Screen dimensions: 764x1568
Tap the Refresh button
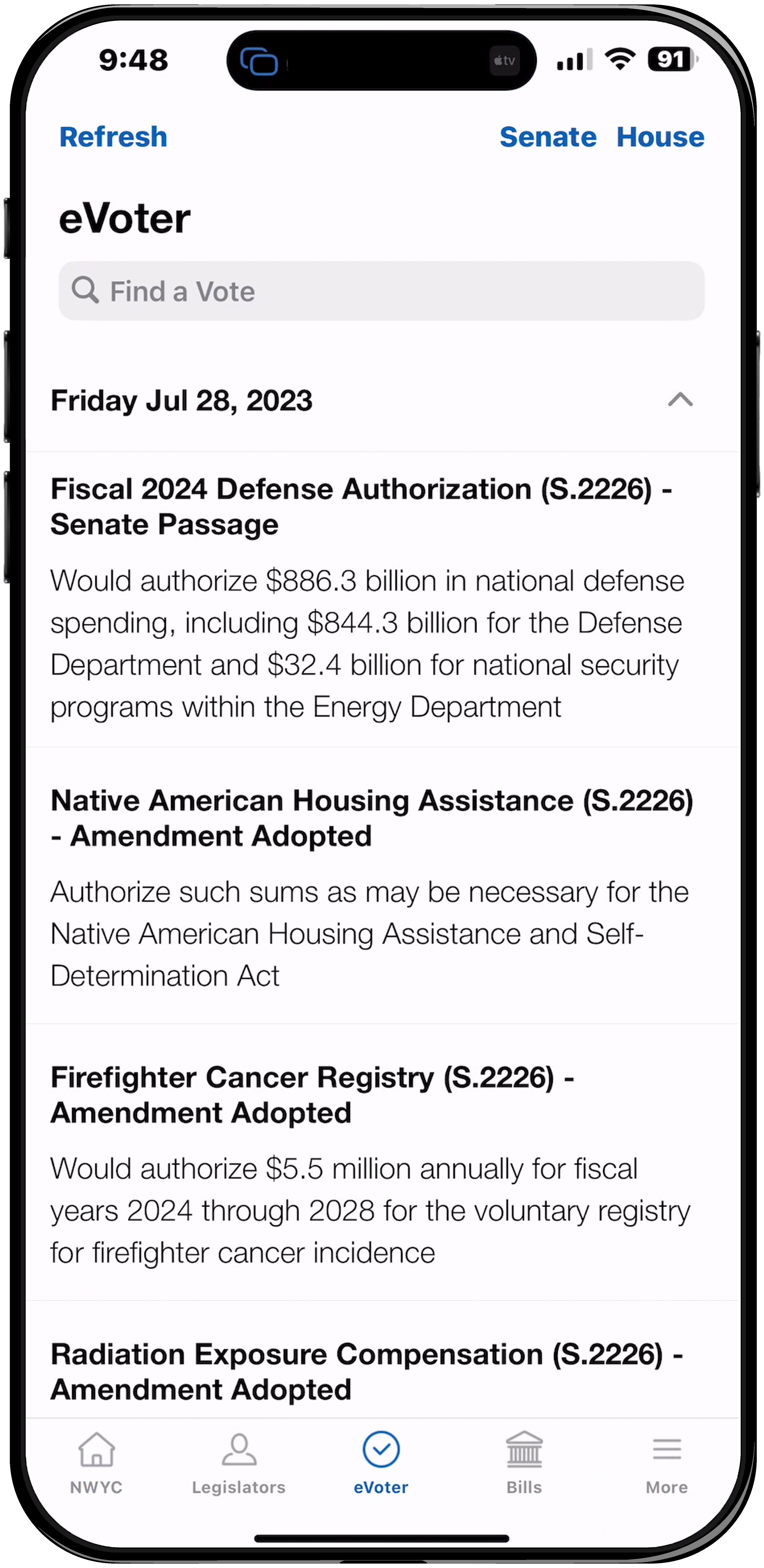coord(113,137)
